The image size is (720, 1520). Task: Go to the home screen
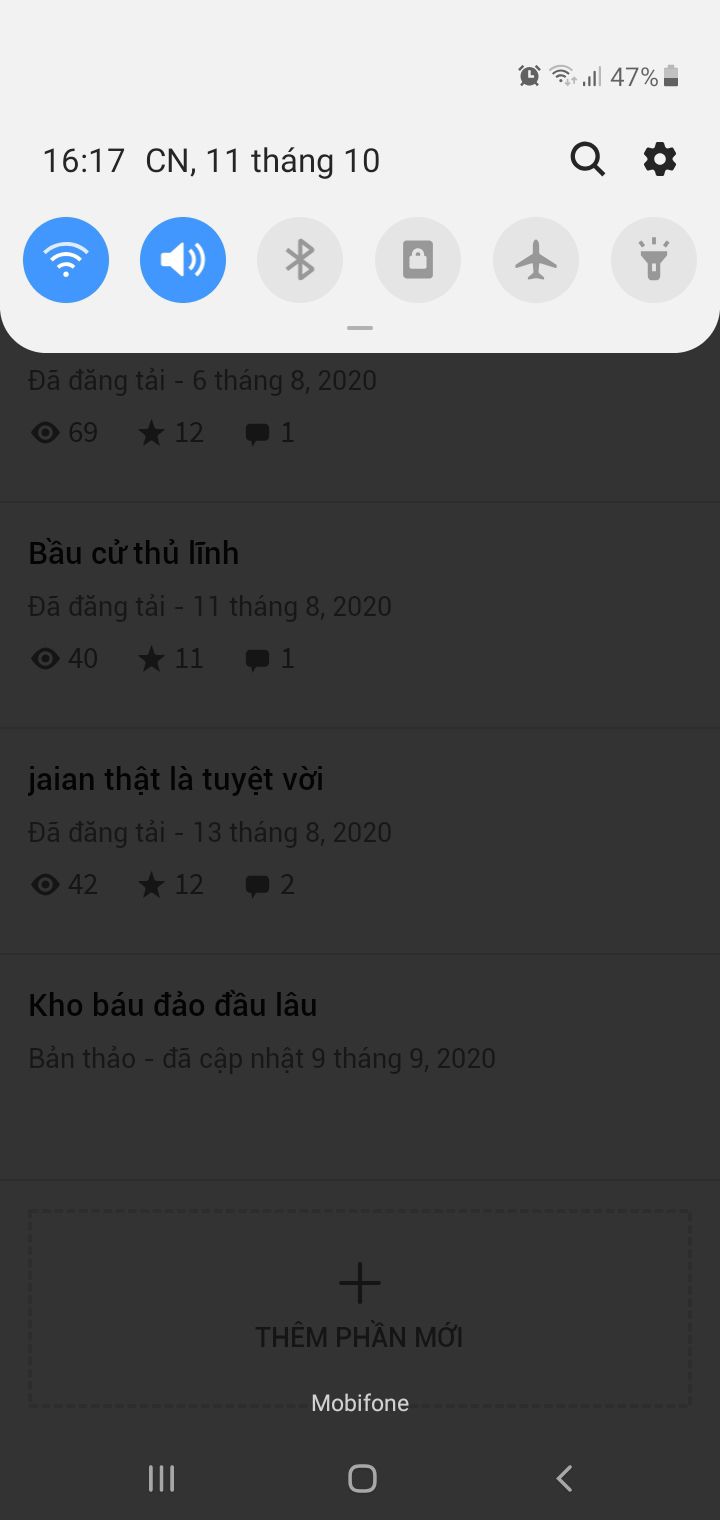pyautogui.click(x=362, y=1478)
